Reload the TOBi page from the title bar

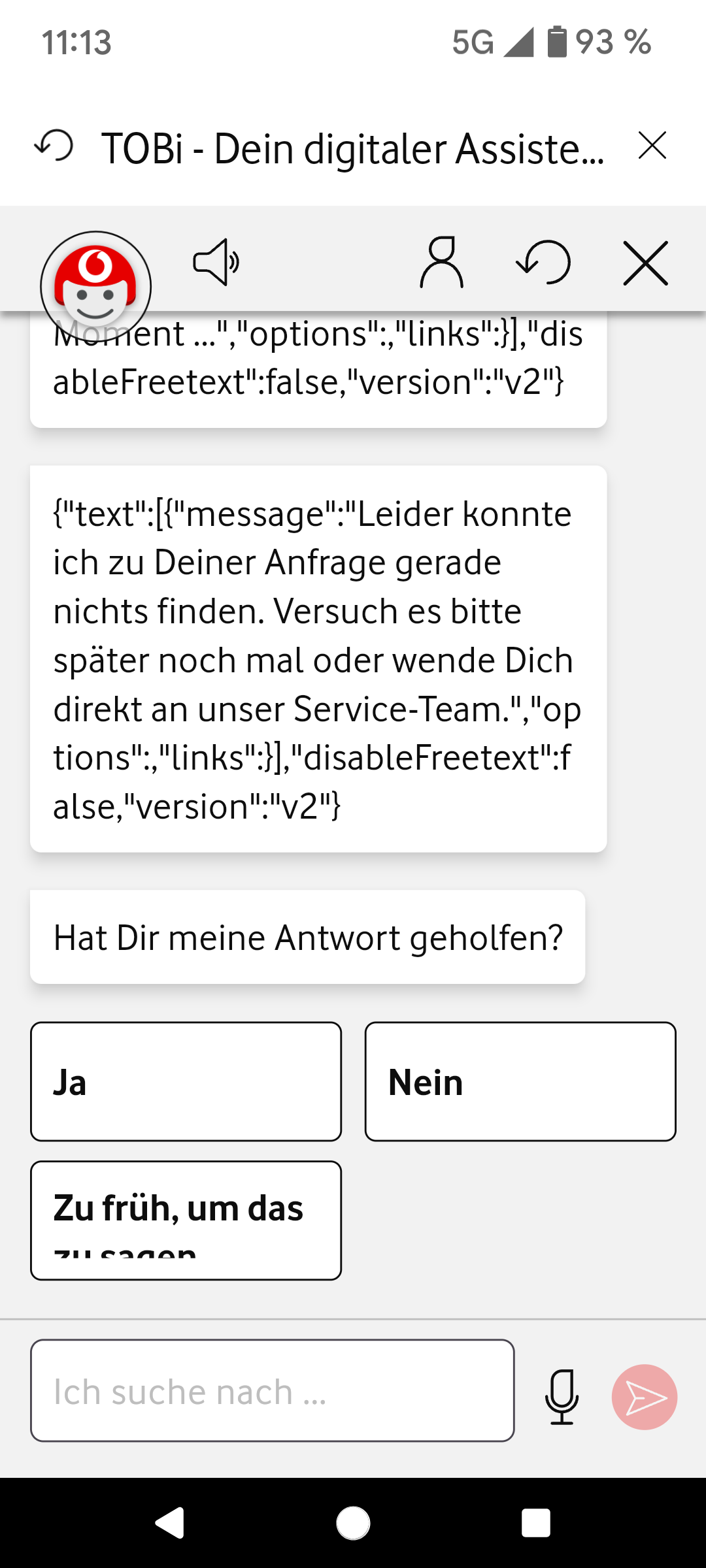54,146
